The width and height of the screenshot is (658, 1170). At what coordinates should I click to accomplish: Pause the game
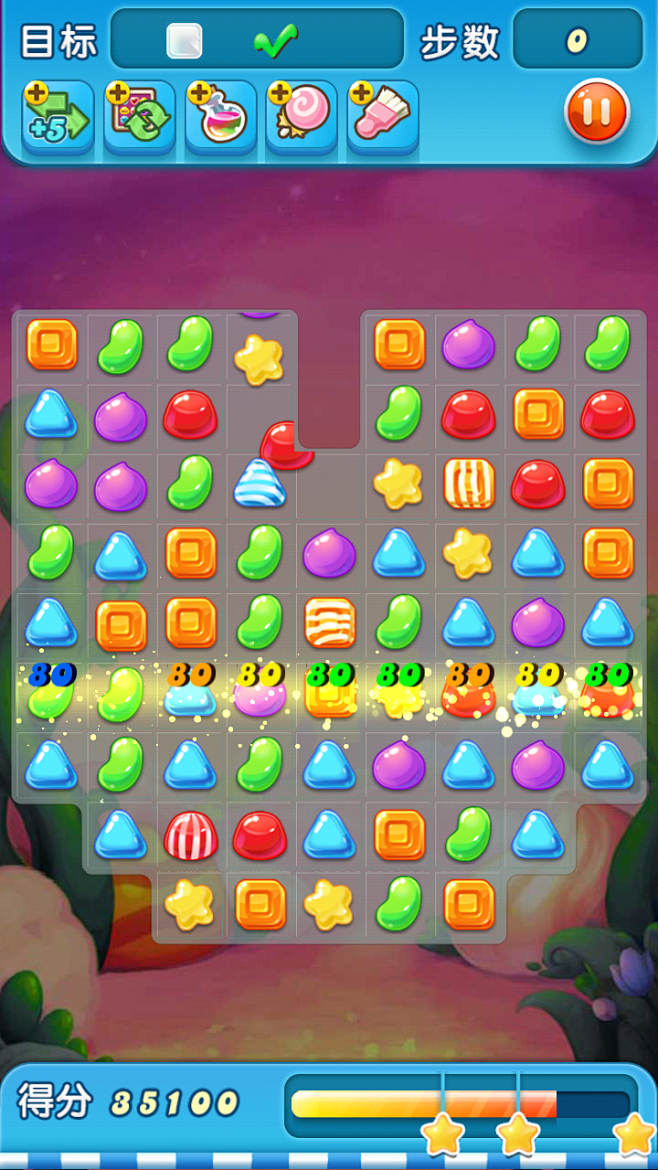(597, 111)
